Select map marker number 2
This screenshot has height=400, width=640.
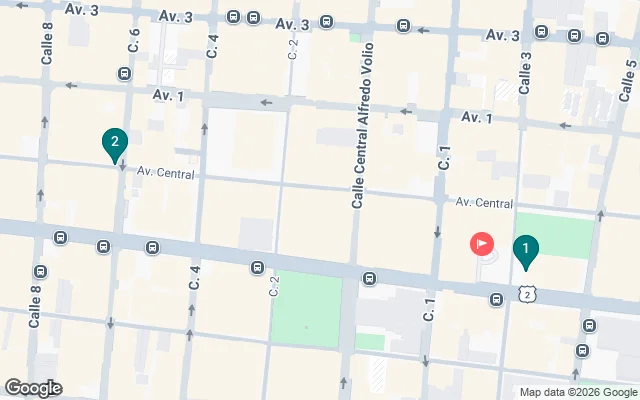tap(115, 145)
